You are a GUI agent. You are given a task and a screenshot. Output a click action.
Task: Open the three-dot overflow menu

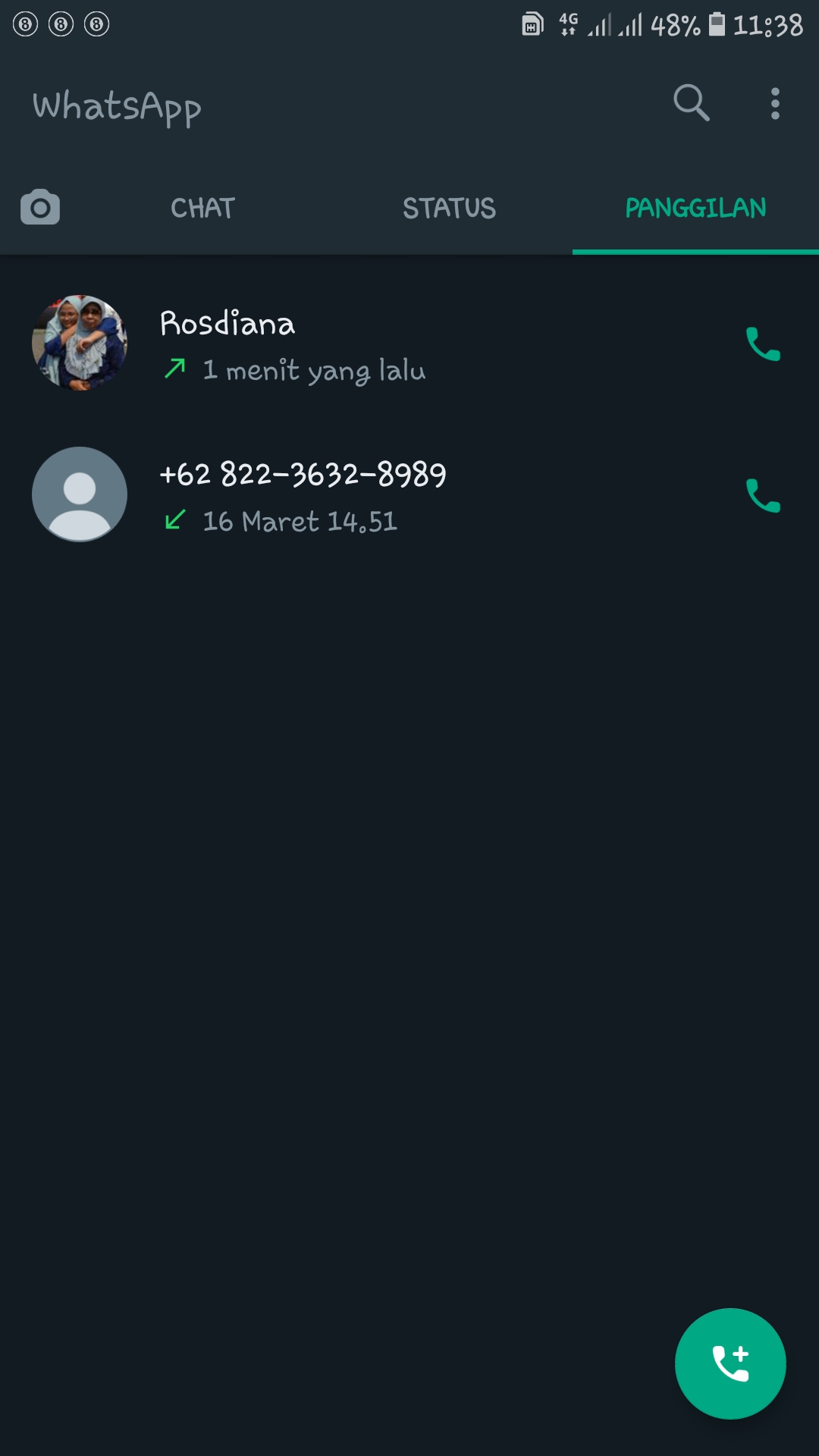click(774, 103)
